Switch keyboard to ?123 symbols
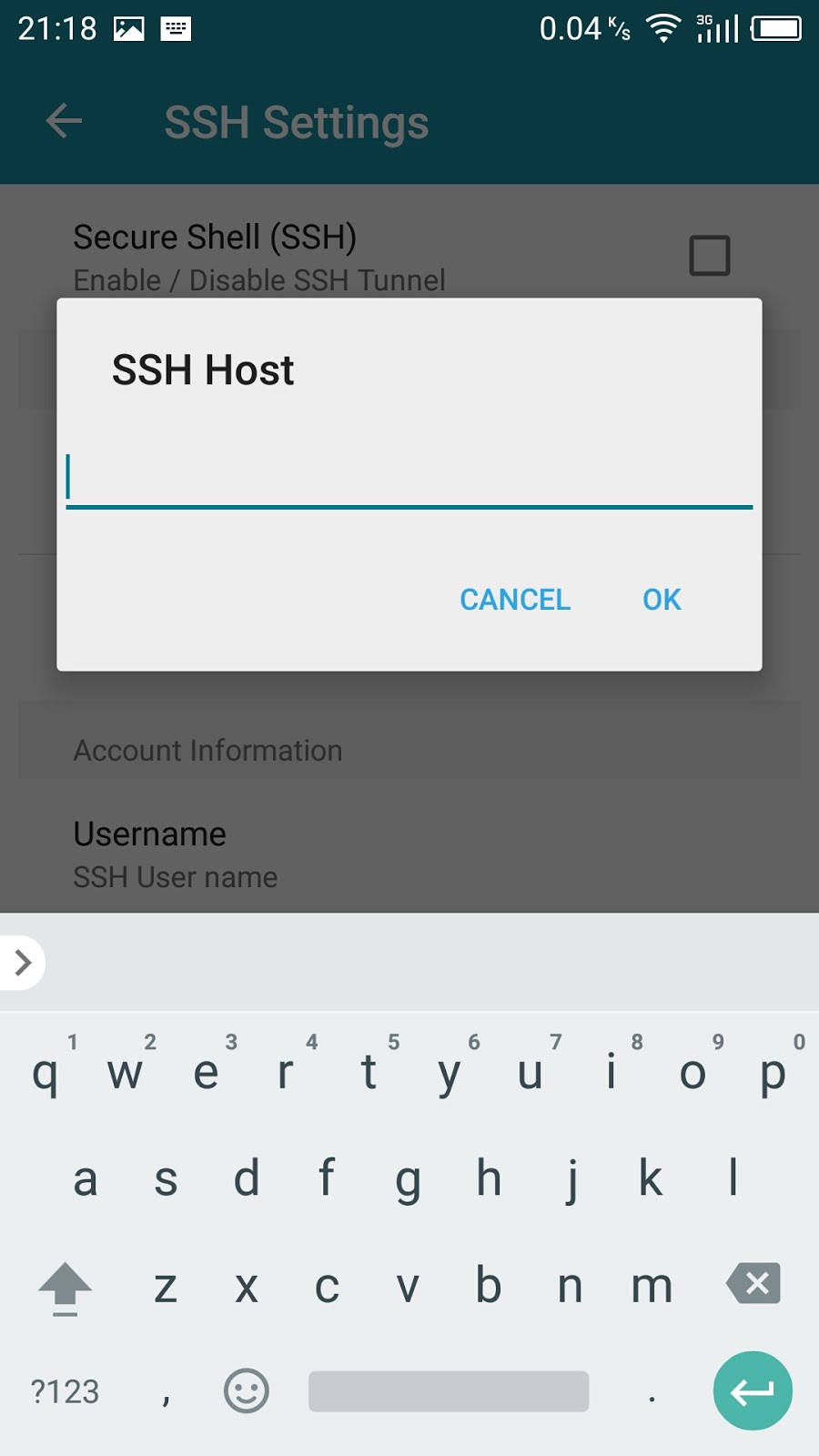819x1456 pixels. (65, 1391)
